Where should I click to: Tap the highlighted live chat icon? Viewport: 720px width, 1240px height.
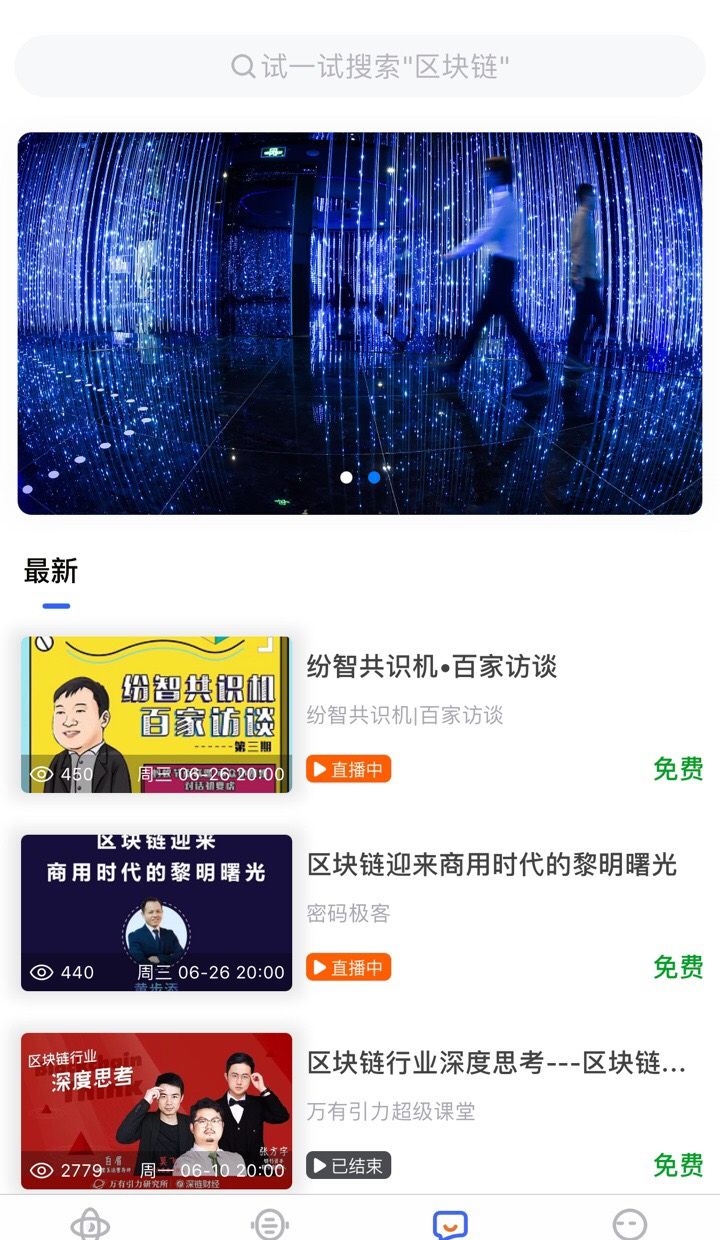pyautogui.click(x=449, y=1222)
